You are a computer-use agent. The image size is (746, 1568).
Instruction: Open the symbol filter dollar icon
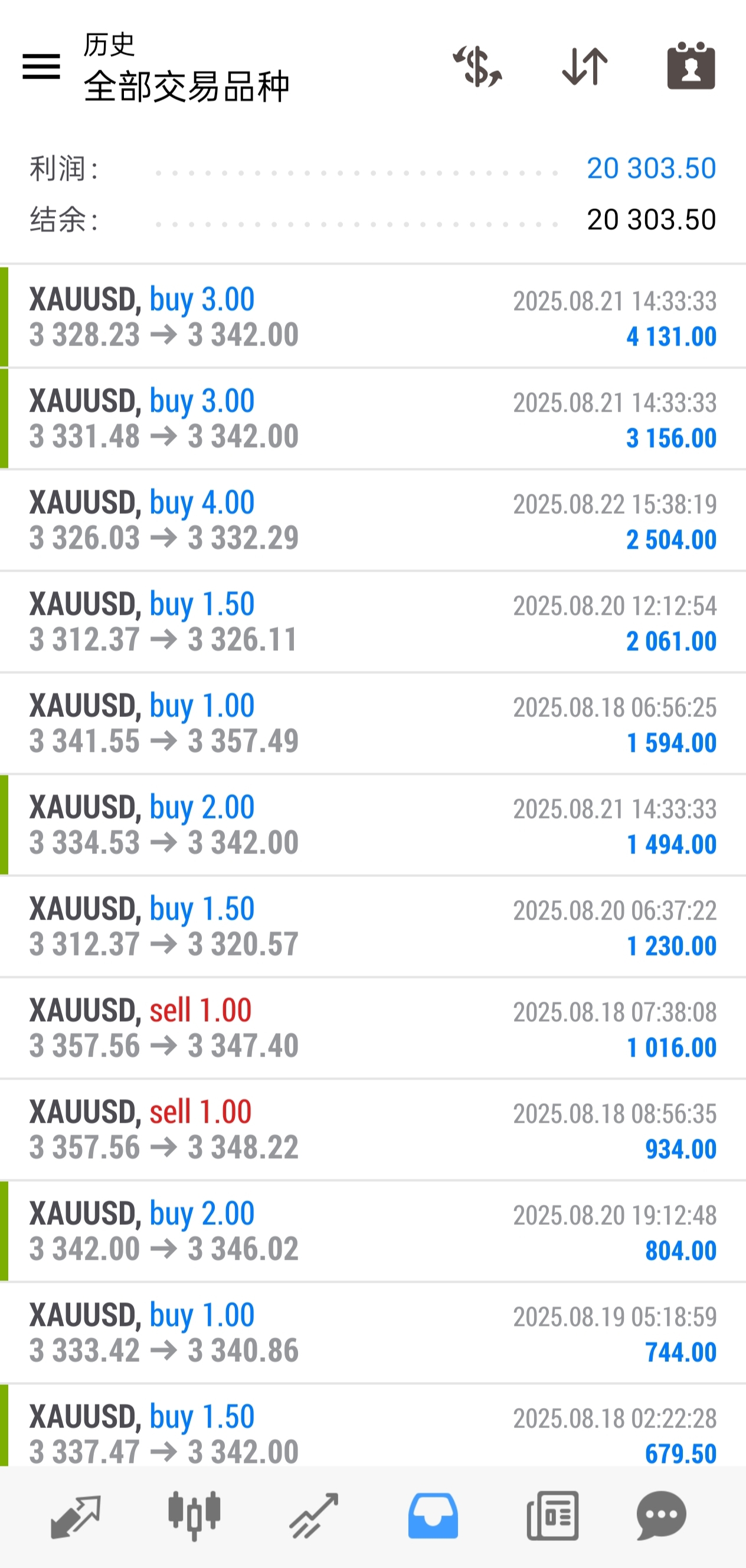477,66
